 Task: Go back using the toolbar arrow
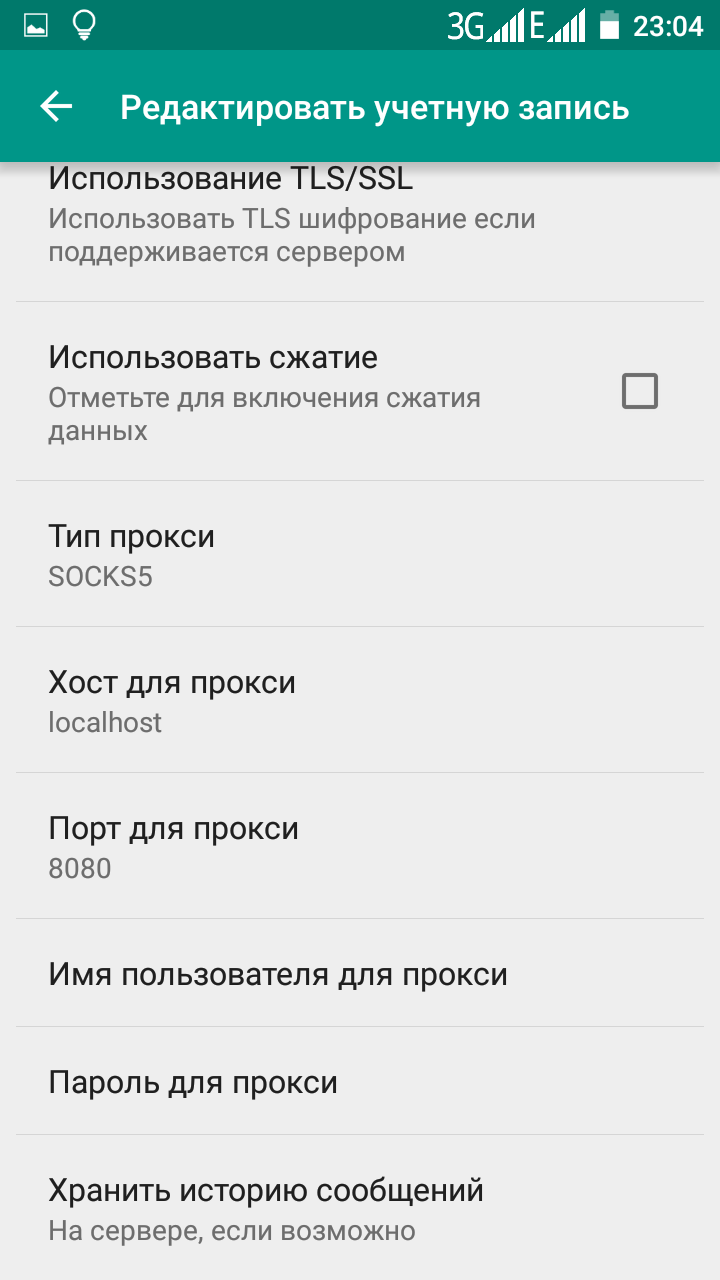57,107
